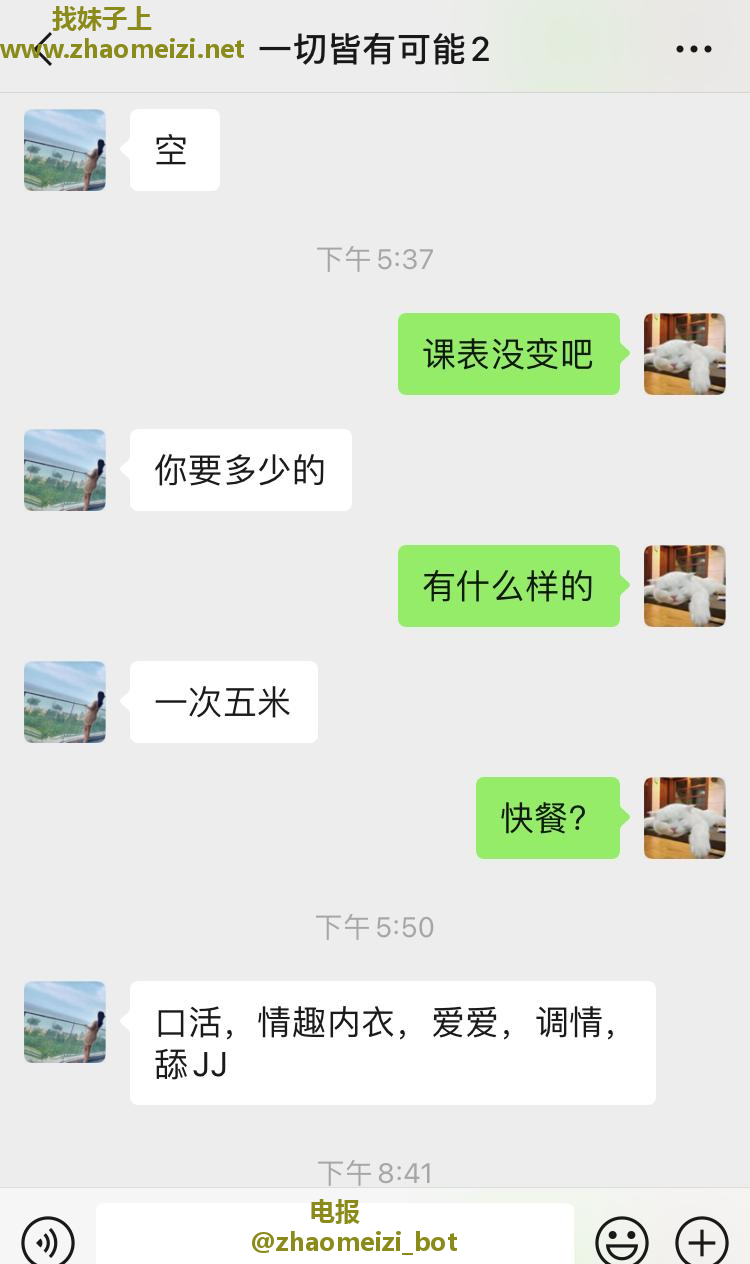750x1264 pixels.
Task: View profile of avatar beside "空" message
Action: [65, 150]
